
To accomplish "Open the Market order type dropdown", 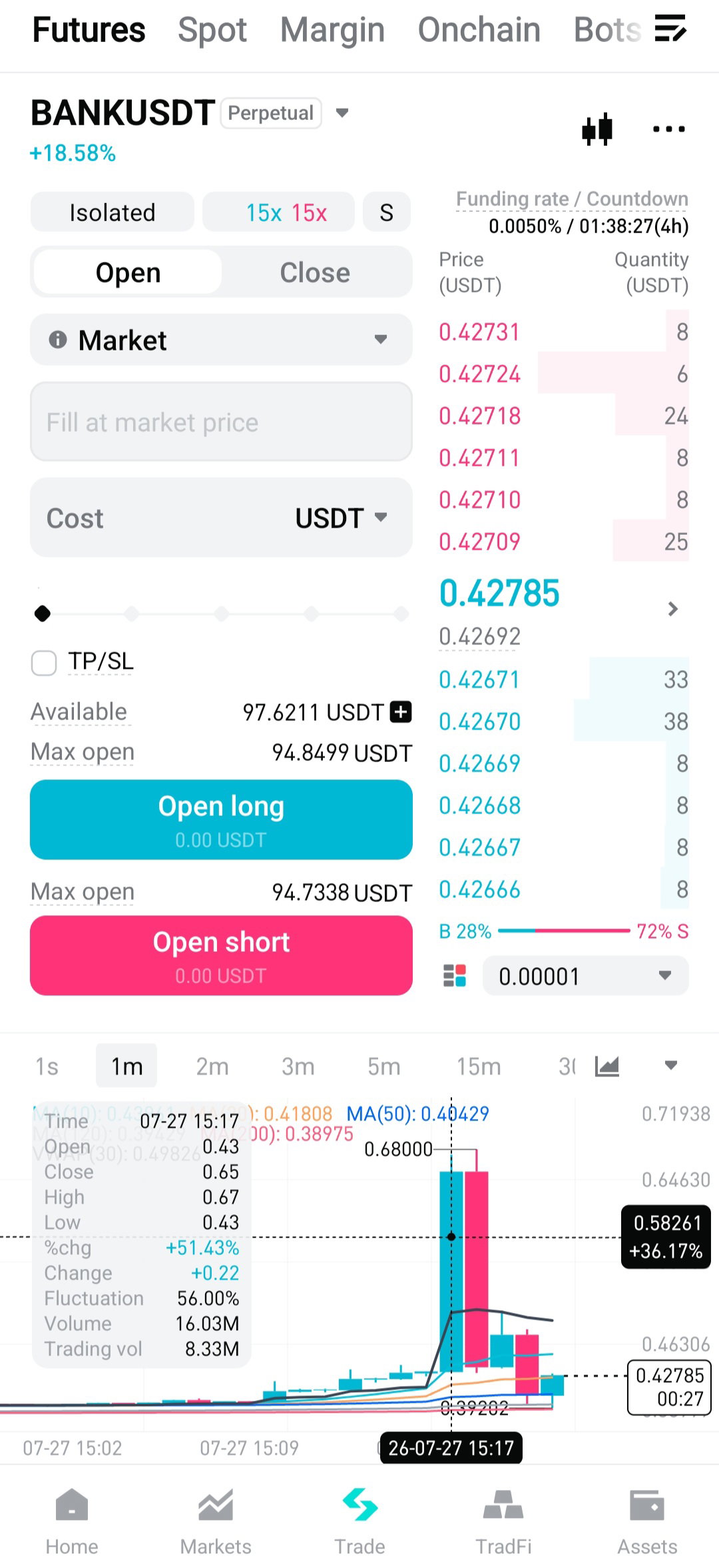I will [x=221, y=340].
